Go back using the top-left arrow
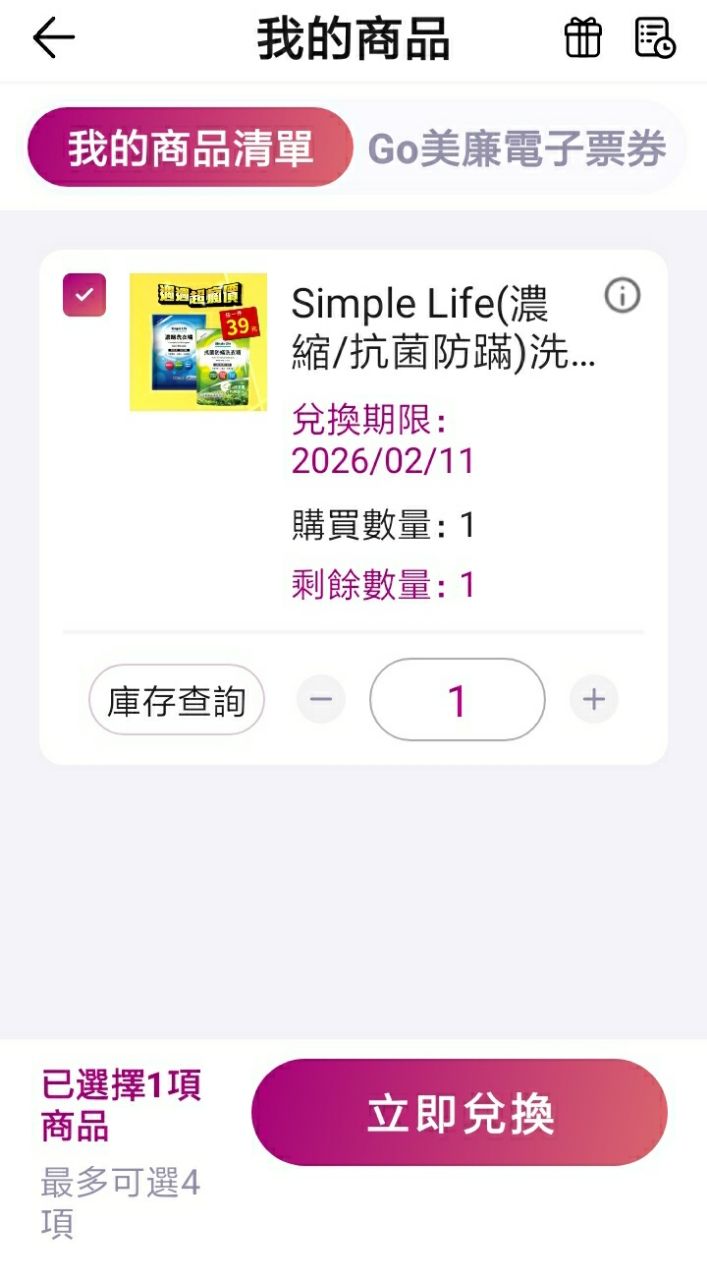The width and height of the screenshot is (707, 1280). [54, 39]
